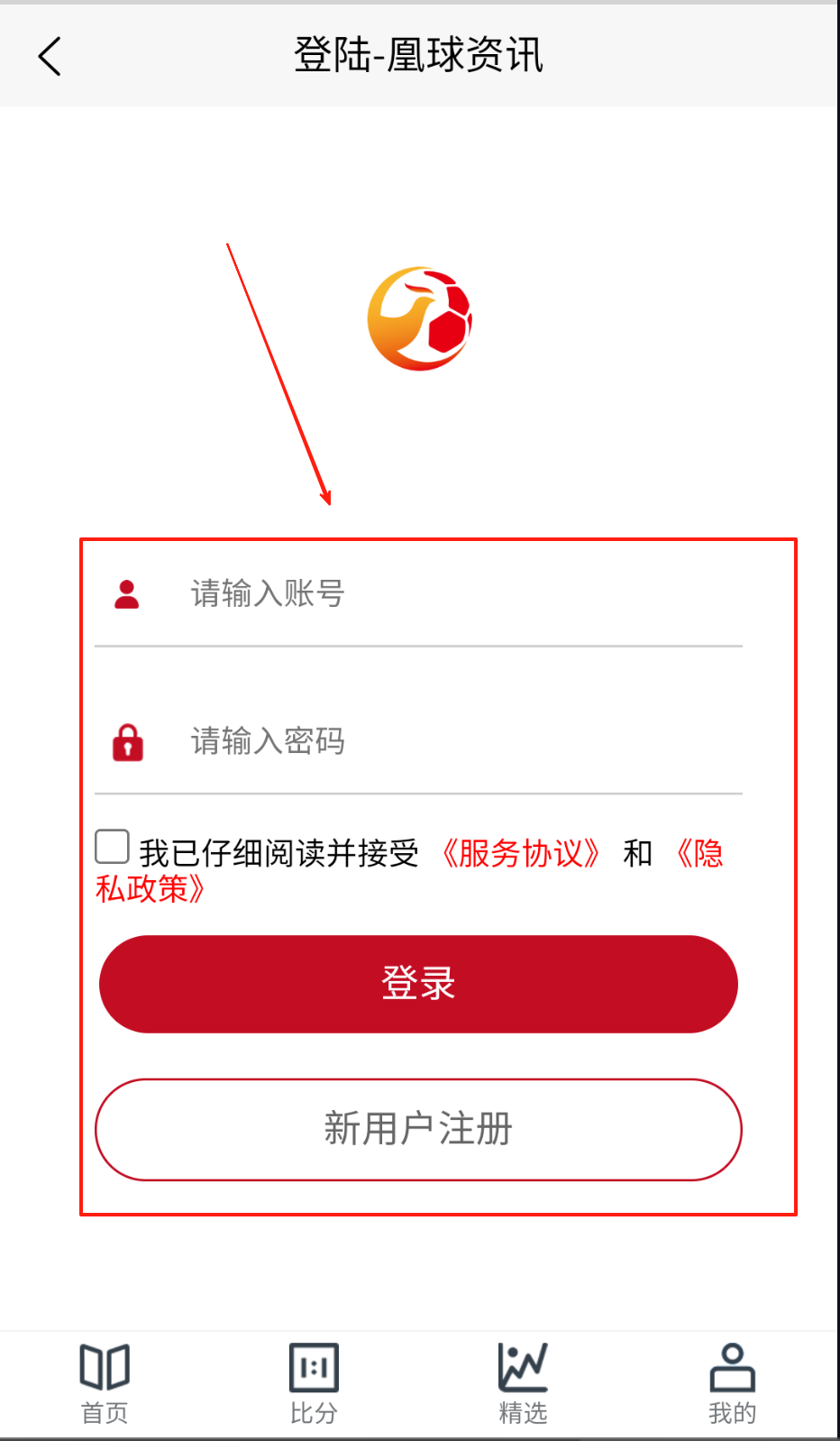This screenshot has height=1441, width=840.
Task: Go back using the top-left arrow
Action: pyautogui.click(x=50, y=56)
